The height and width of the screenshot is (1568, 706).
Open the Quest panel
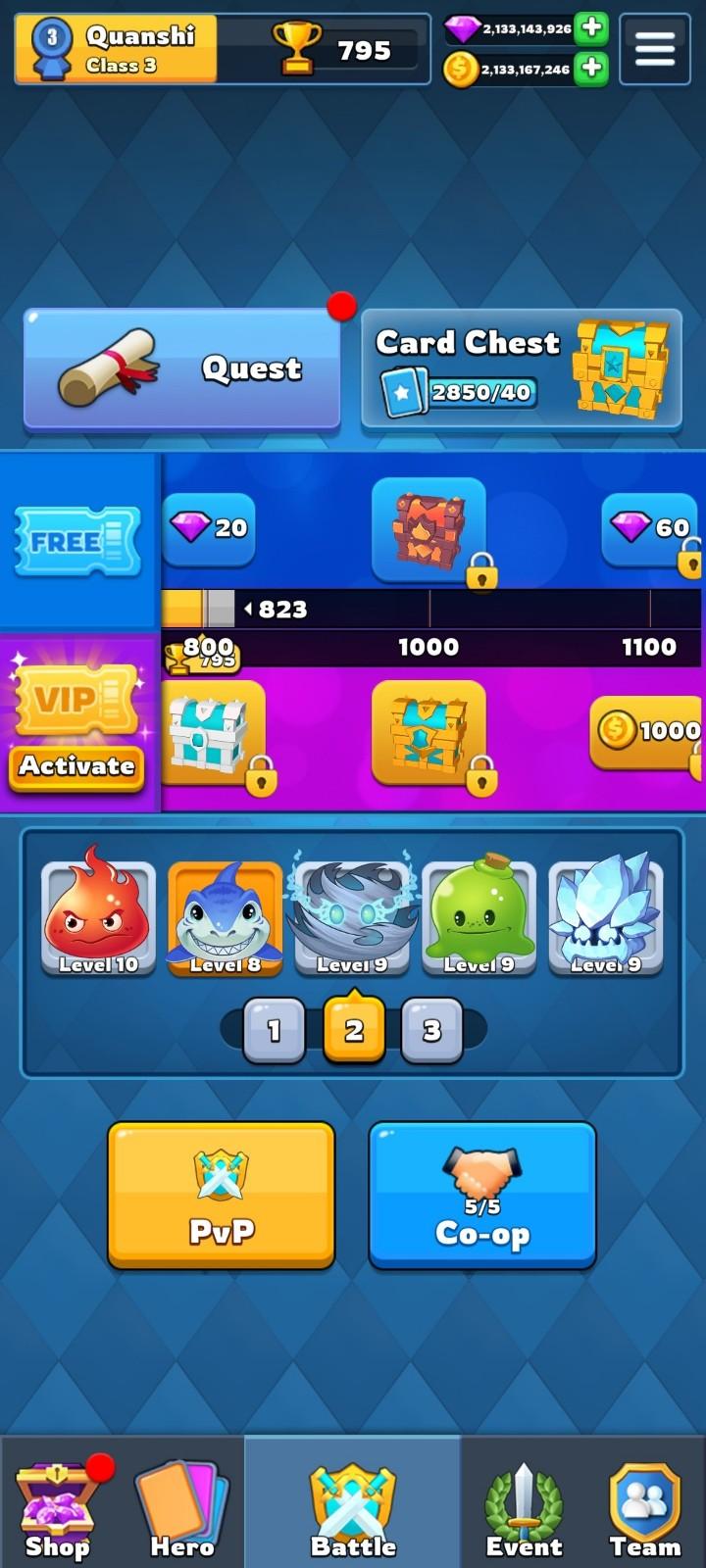tap(182, 369)
